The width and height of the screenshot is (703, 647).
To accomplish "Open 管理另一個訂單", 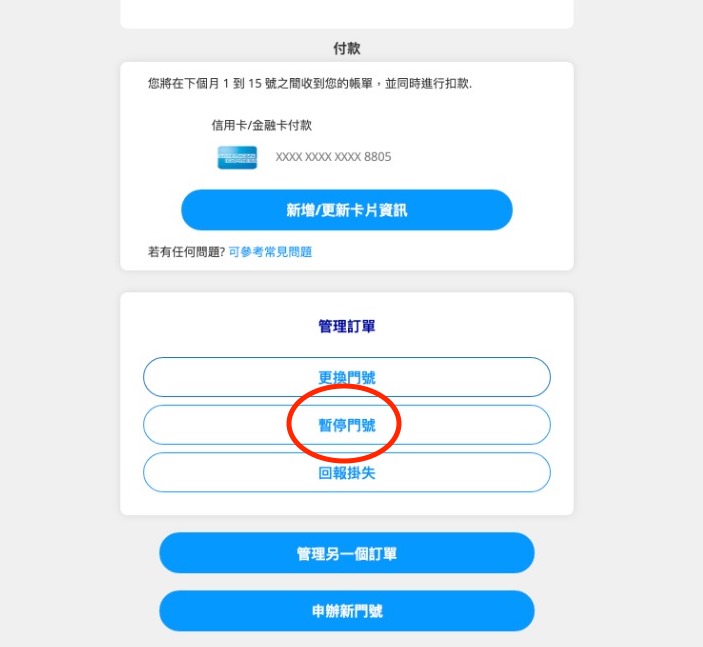I will [x=346, y=553].
